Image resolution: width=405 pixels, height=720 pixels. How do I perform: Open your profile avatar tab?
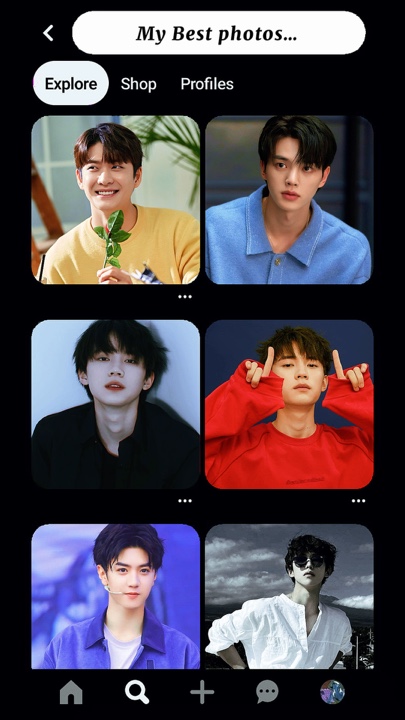332,692
